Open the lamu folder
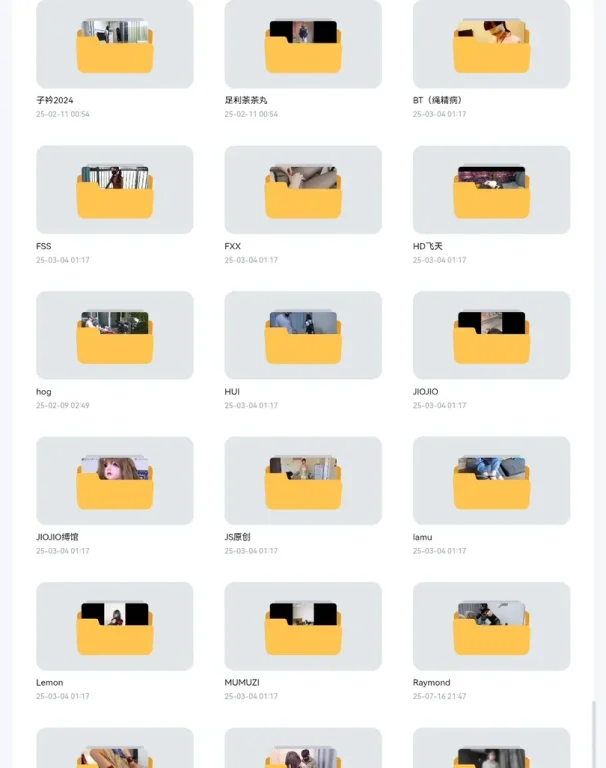 pyautogui.click(x=491, y=481)
